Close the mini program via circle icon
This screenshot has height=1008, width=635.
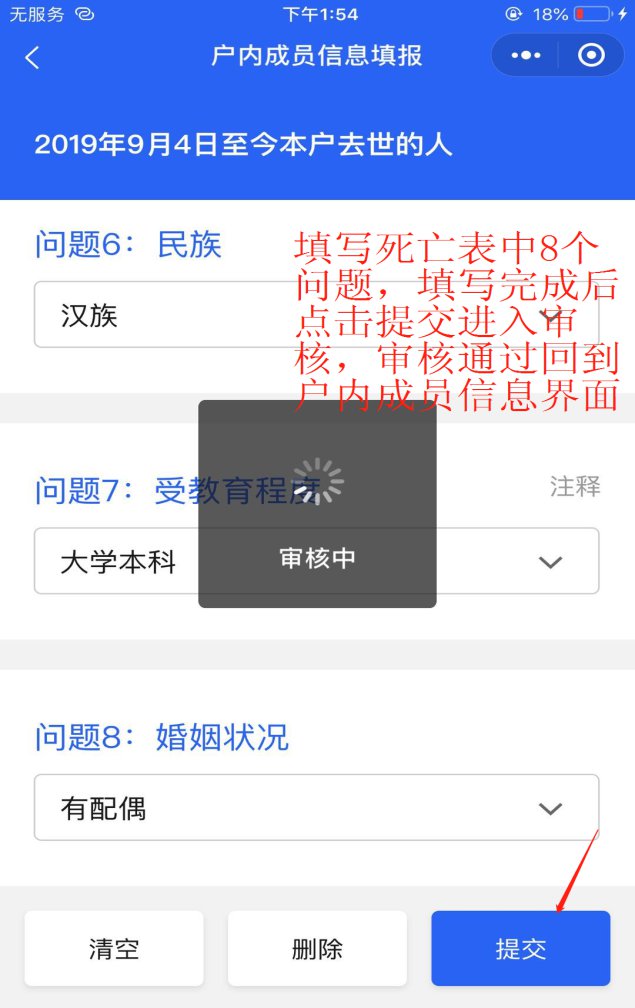[x=591, y=56]
